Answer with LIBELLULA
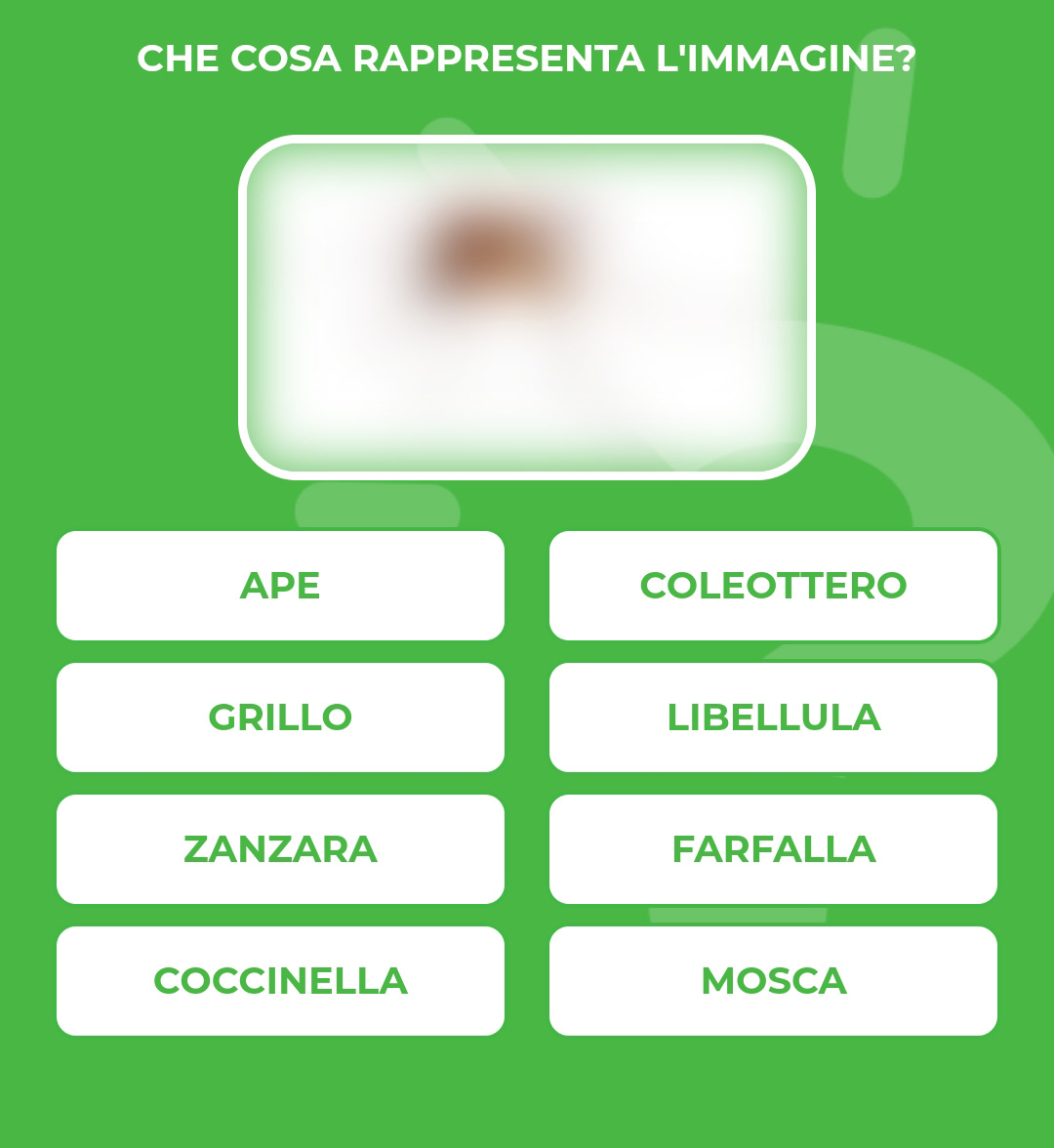 [773, 717]
